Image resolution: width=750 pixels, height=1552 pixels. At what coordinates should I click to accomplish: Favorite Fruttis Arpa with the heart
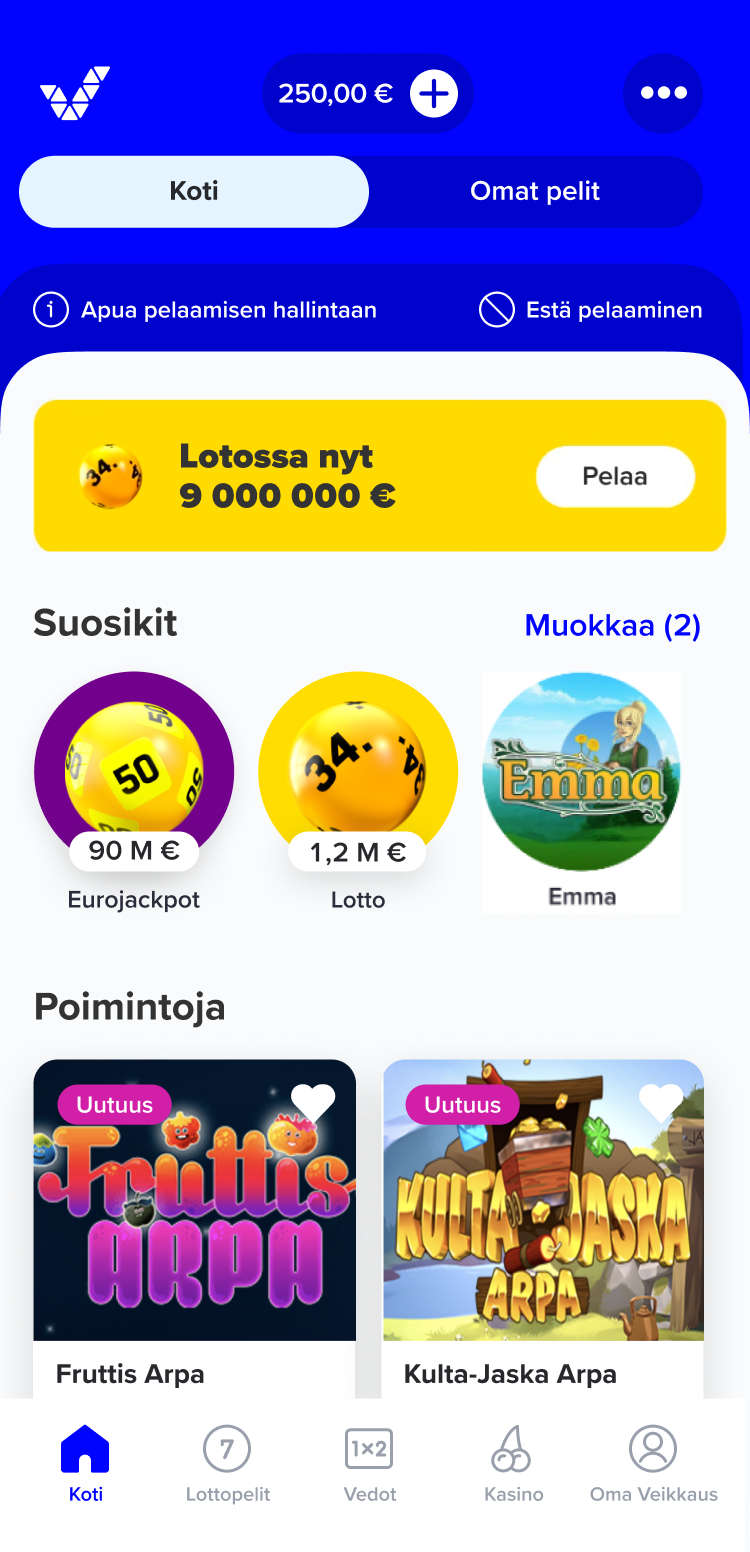(x=313, y=1102)
